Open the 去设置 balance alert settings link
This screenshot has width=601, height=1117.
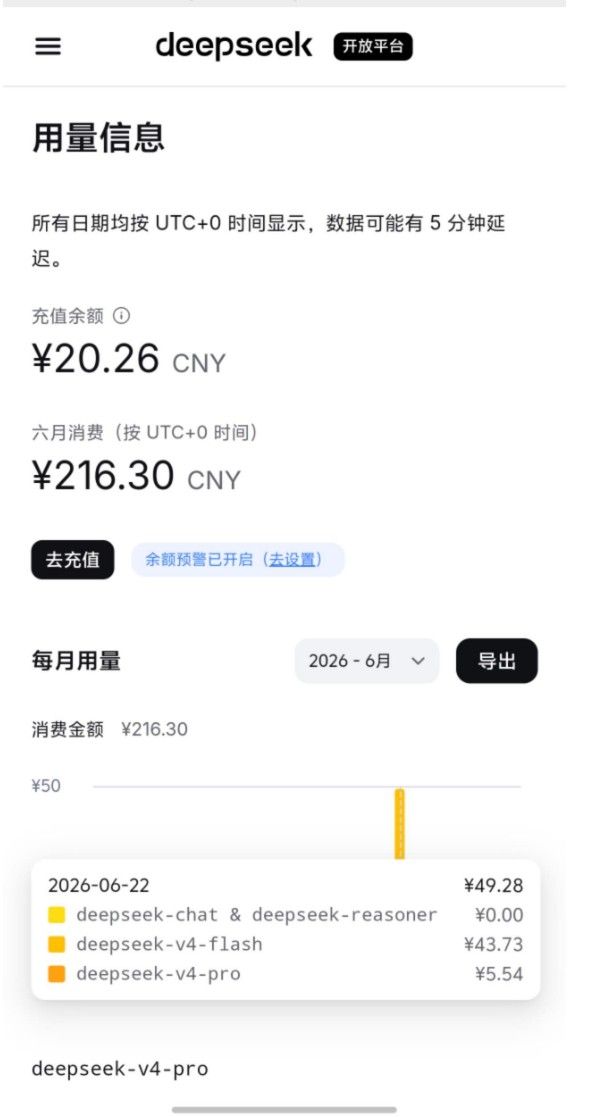(291, 560)
